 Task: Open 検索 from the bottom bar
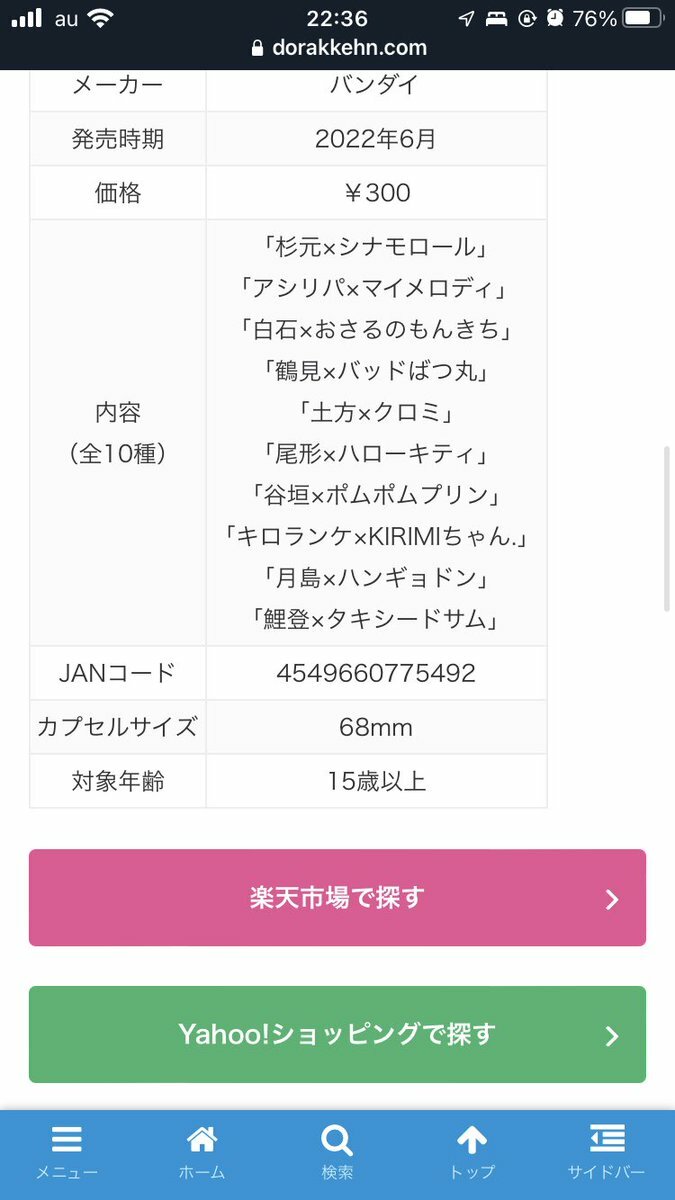337,1153
